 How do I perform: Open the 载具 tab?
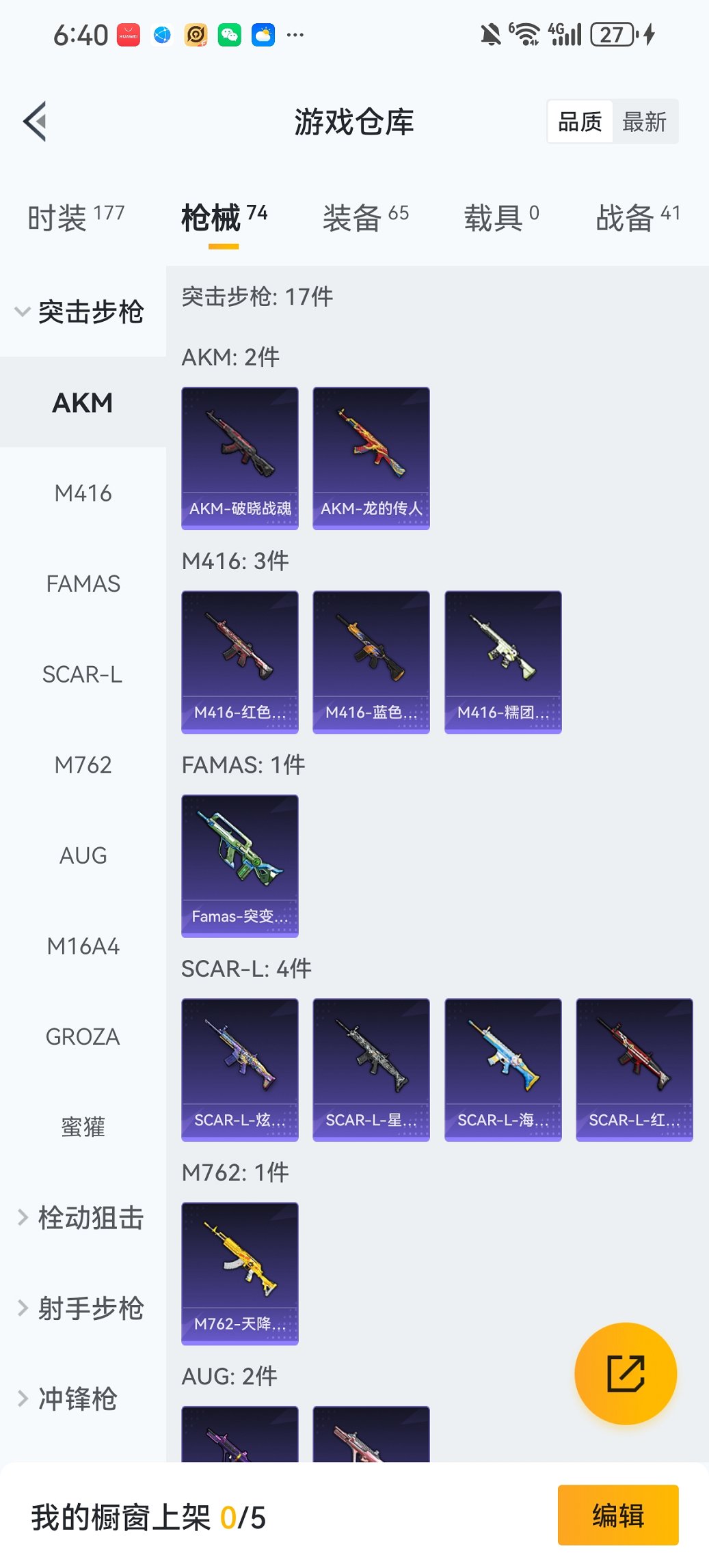[x=501, y=217]
